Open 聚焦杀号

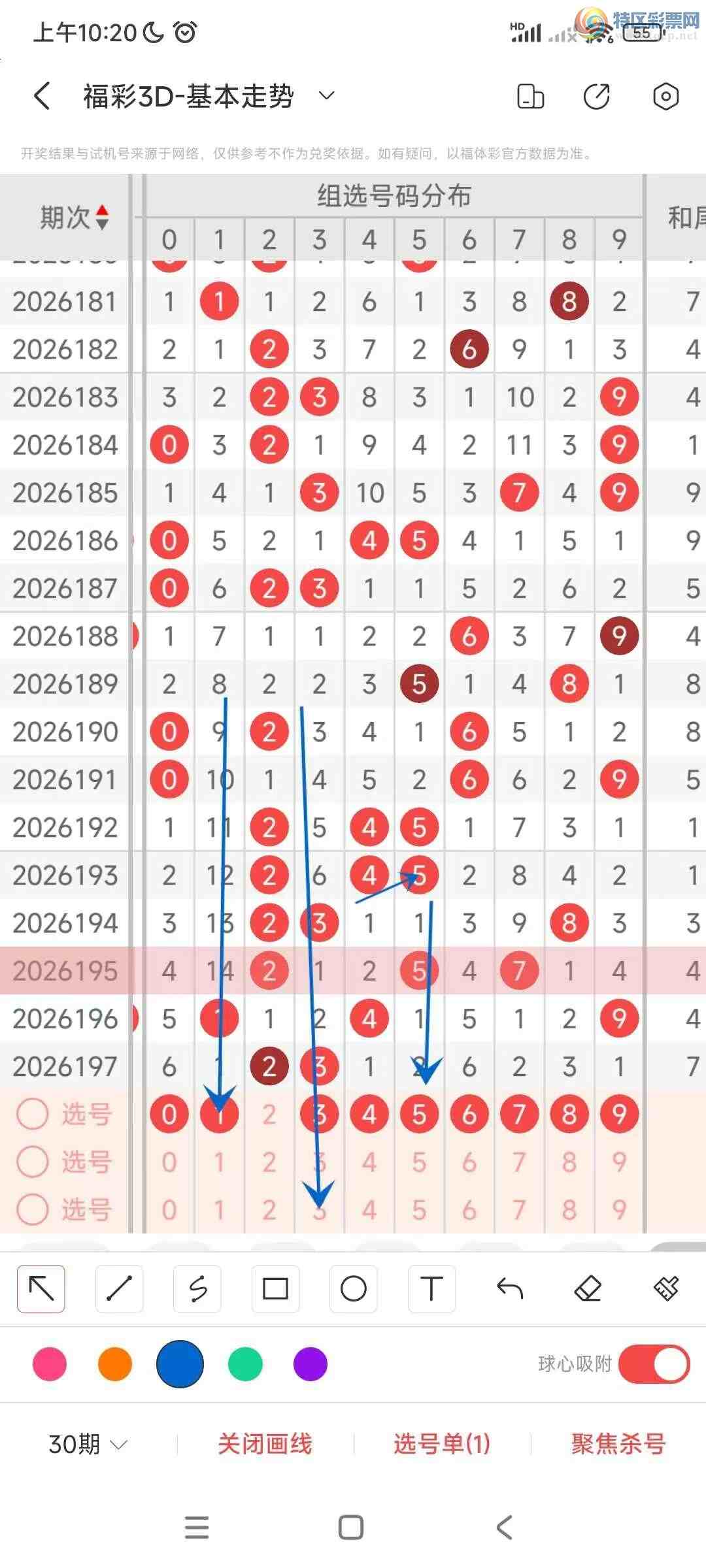[x=618, y=1444]
